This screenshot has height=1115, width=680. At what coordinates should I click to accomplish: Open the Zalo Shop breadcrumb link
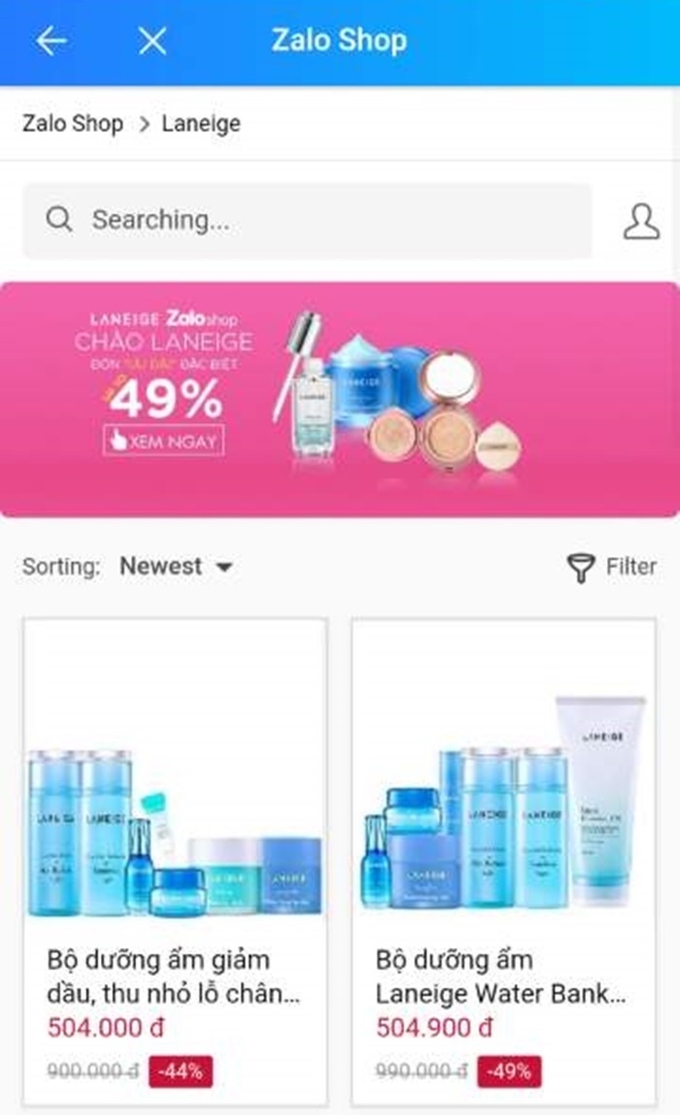tap(73, 124)
